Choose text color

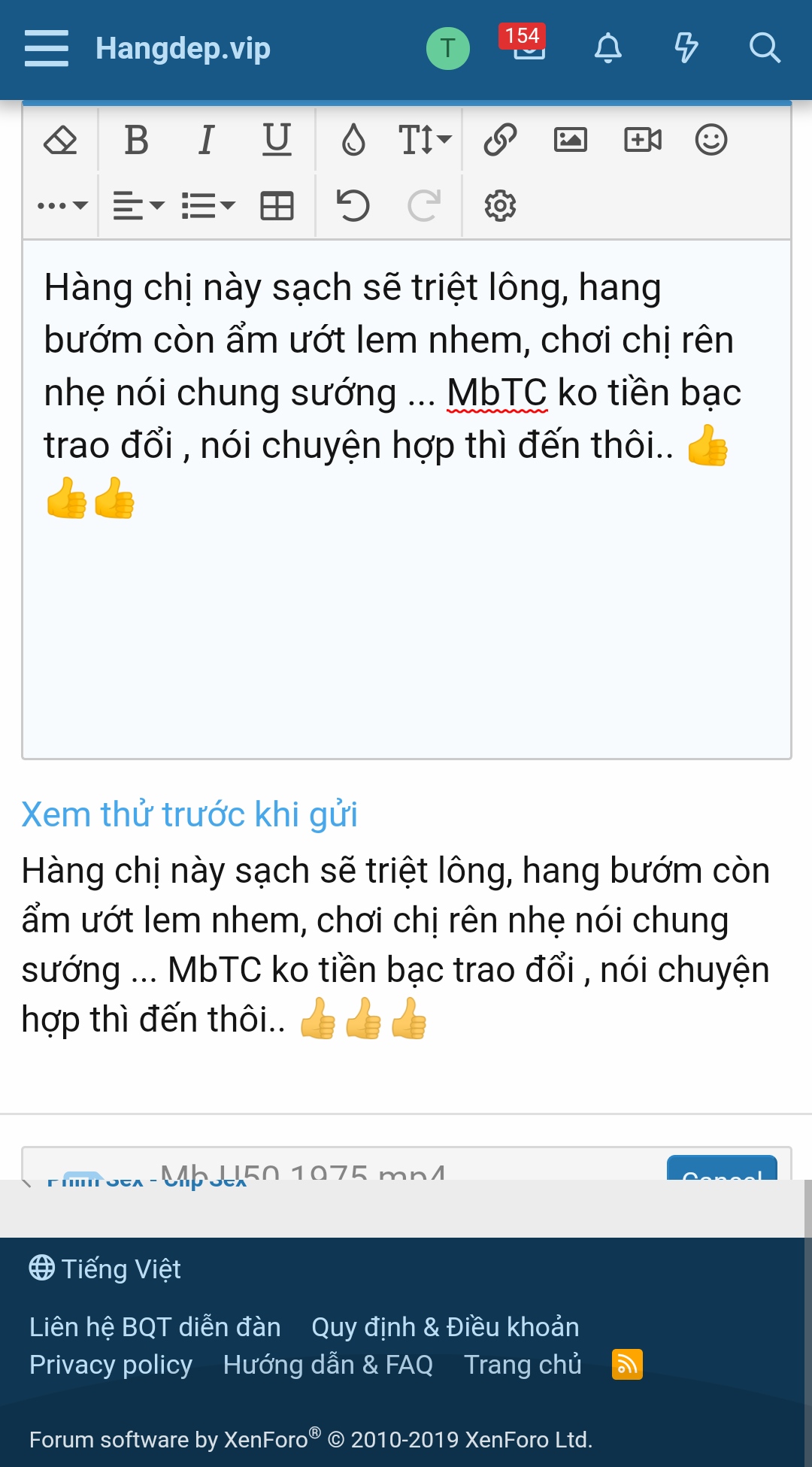[x=353, y=140]
